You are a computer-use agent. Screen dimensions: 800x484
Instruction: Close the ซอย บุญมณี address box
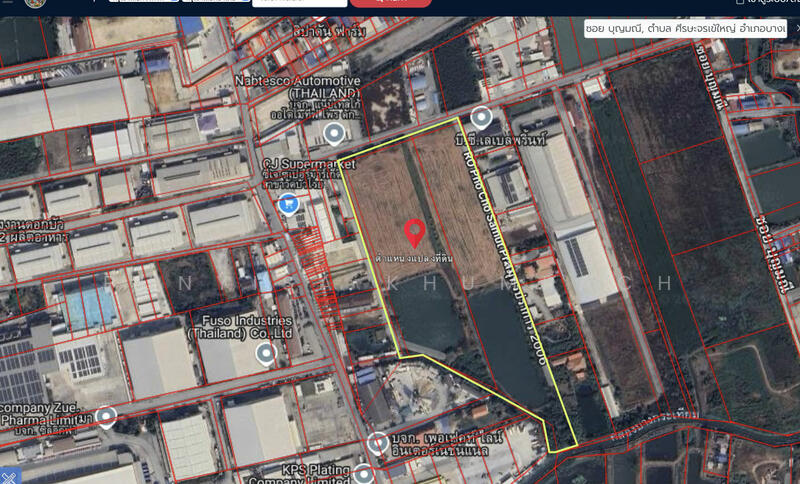pos(796,28)
